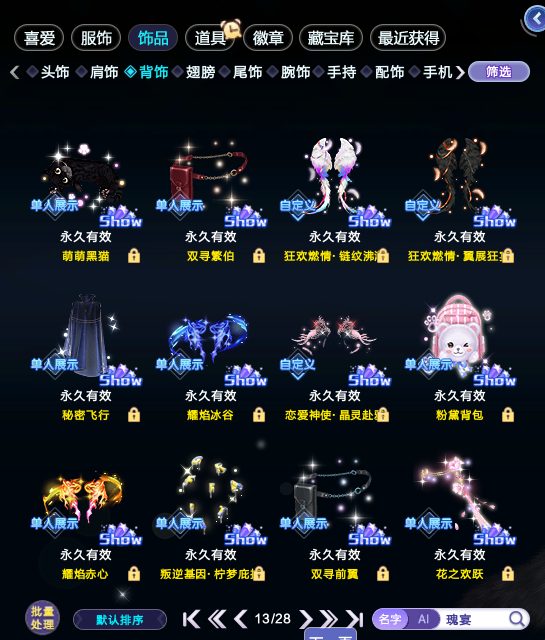Select the 头饰 subcategory
Screen dimensions: 545x640
pyautogui.click(x=55, y=72)
